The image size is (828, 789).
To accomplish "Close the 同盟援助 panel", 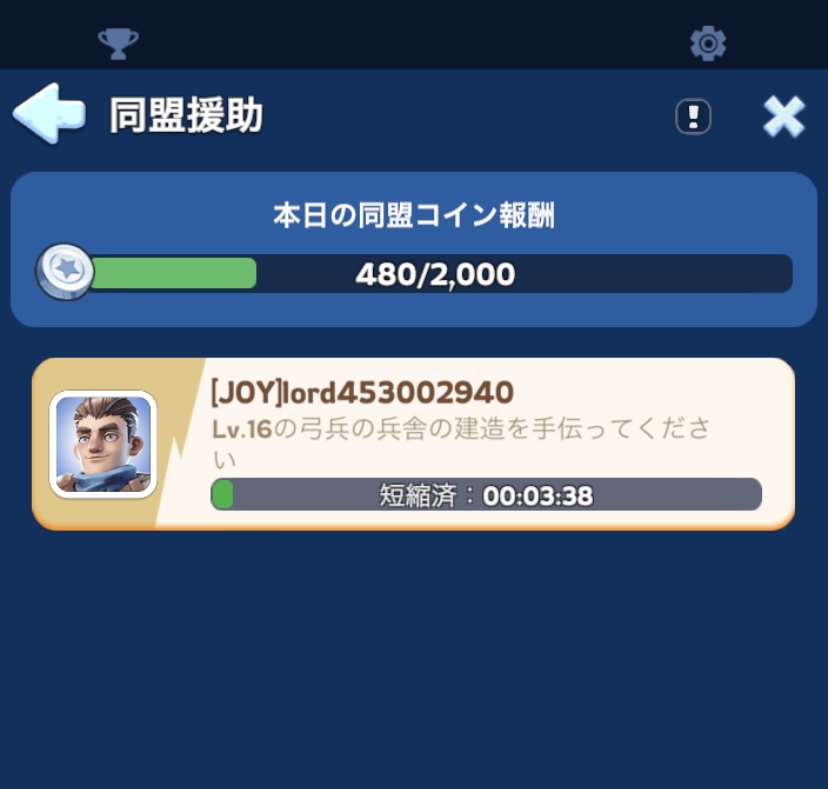I will point(784,118).
